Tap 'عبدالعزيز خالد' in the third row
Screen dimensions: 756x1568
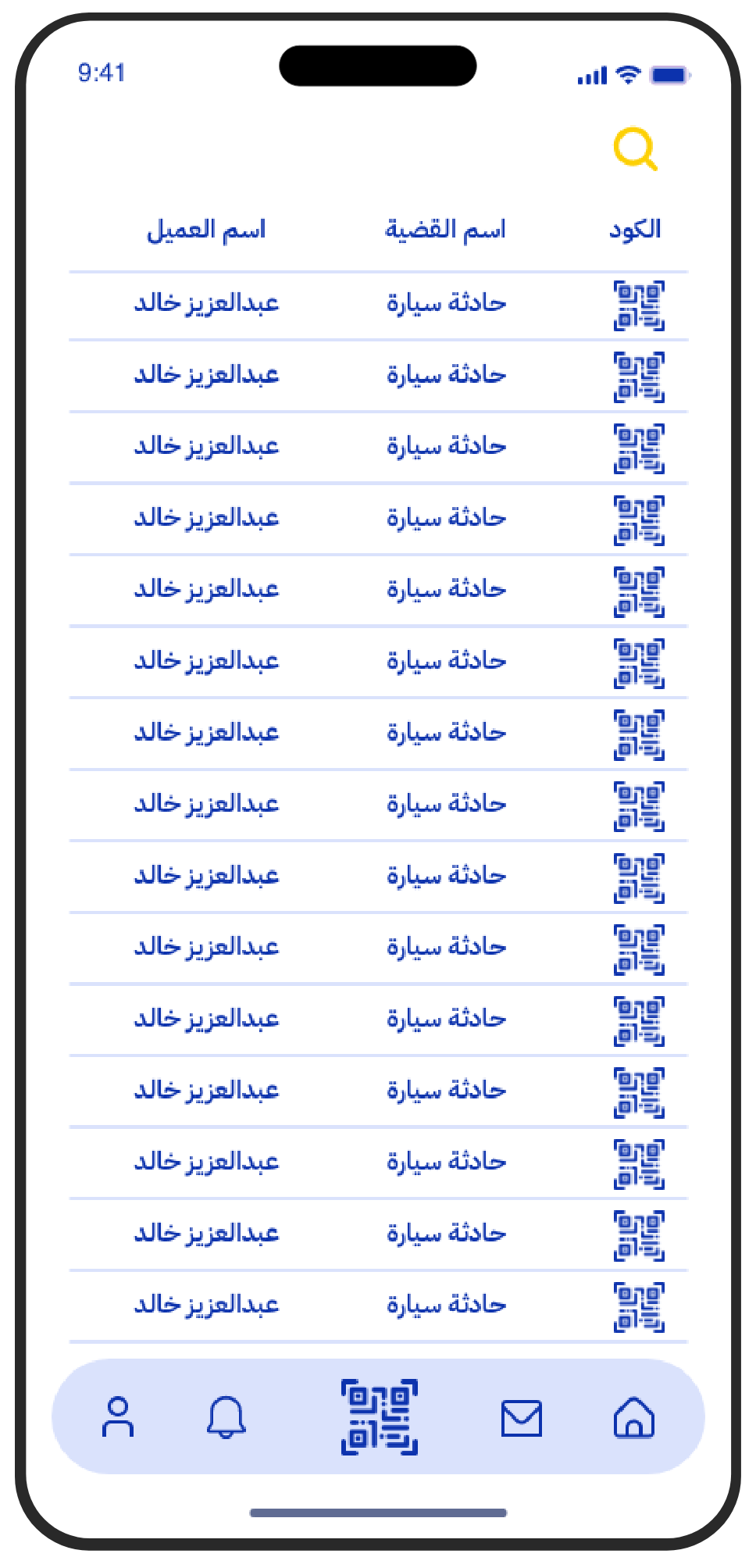coord(208,447)
